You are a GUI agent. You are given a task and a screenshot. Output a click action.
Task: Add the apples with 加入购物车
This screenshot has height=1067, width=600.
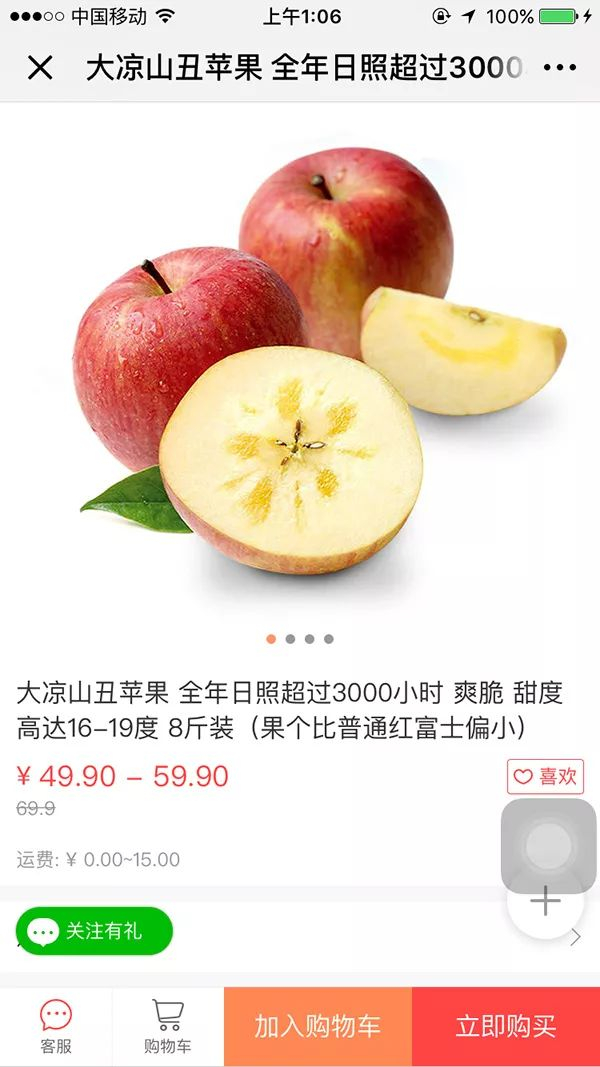click(318, 1027)
